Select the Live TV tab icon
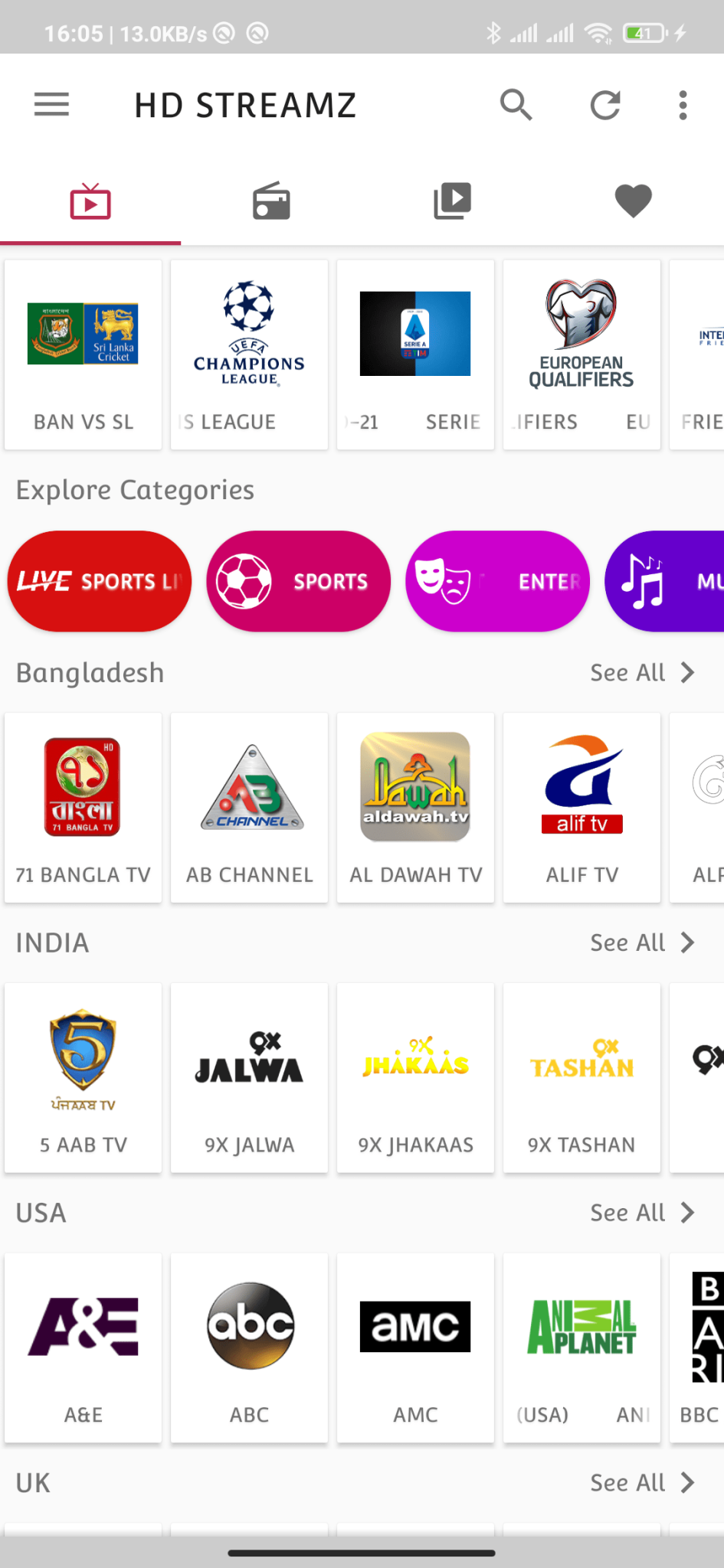This screenshot has height=1568, width=724. 90,201
